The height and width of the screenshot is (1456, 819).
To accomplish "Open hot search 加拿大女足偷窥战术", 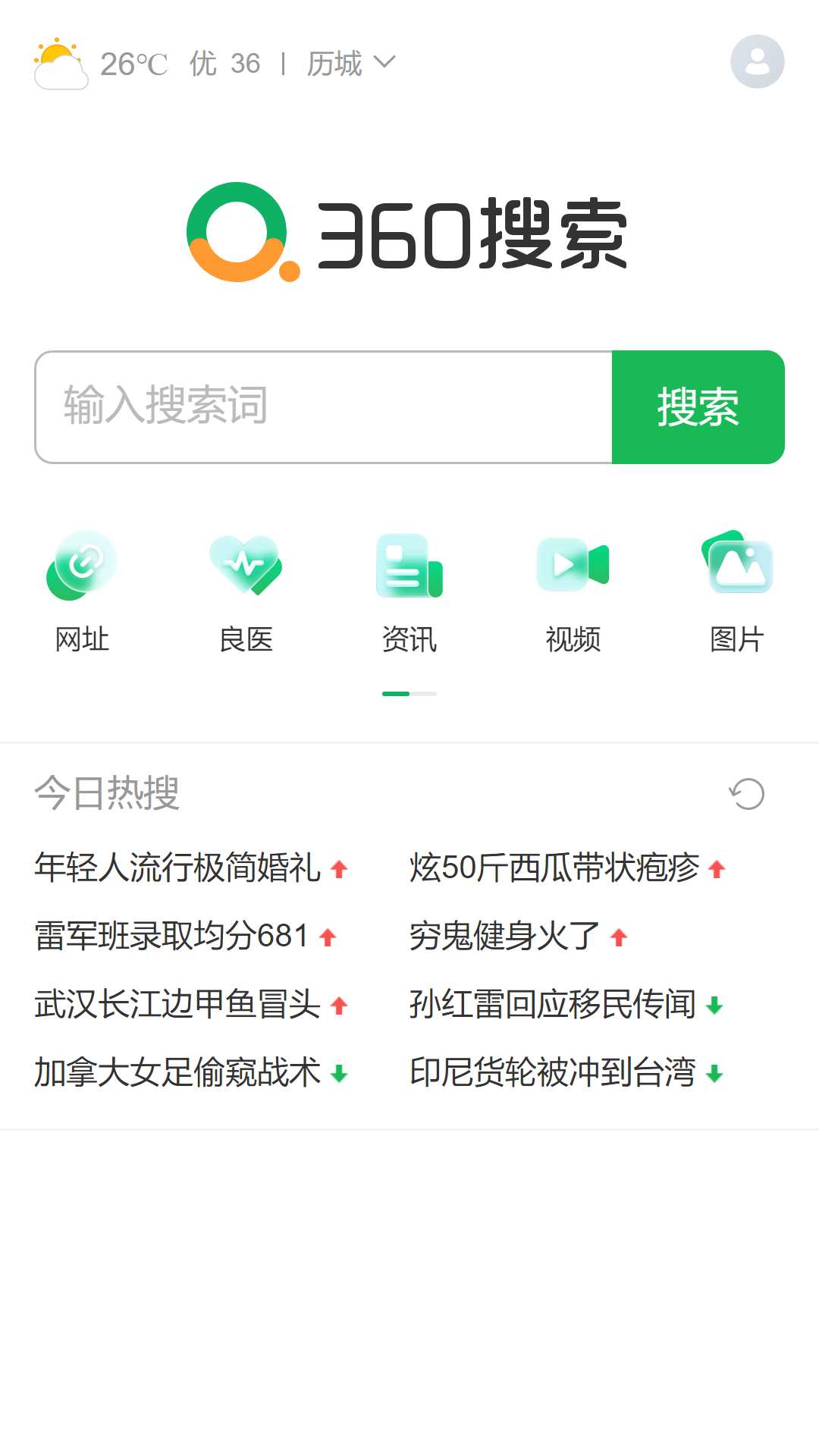I will pyautogui.click(x=177, y=1072).
